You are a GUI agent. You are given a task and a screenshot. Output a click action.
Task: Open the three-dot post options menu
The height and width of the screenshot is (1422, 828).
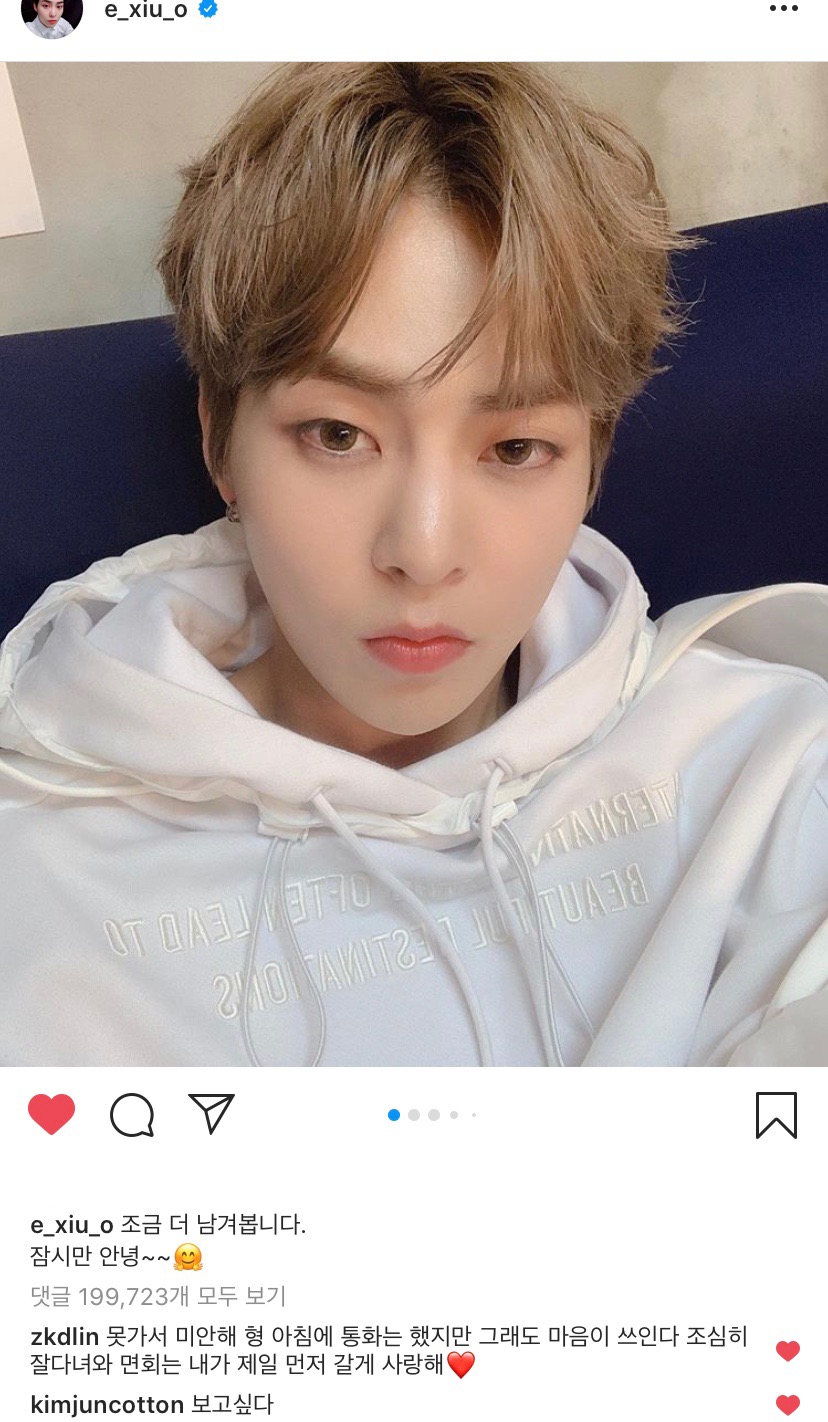point(783,9)
